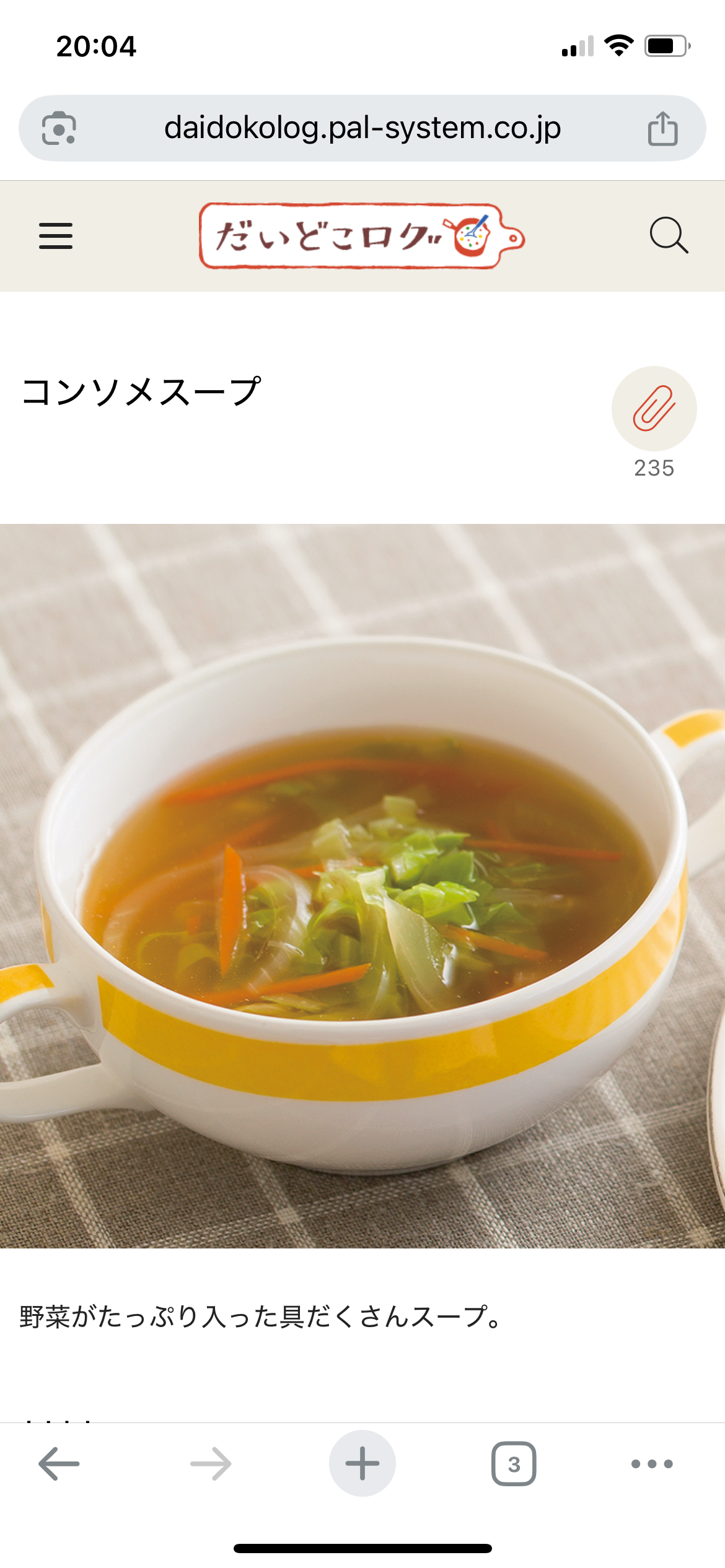Open the browser's more options menu
This screenshot has width=725, height=1568.
click(652, 1464)
